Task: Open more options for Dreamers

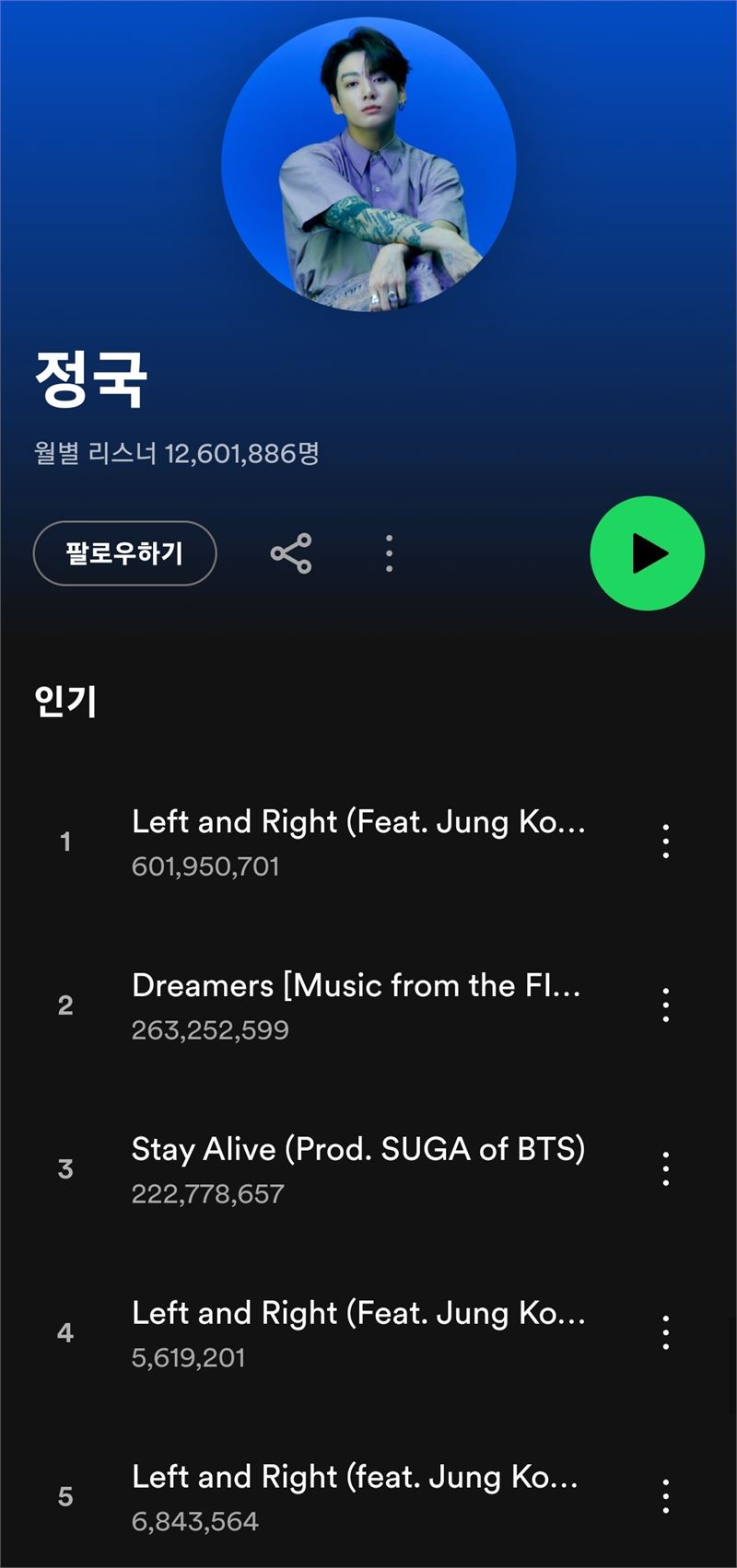Action: pyautogui.click(x=666, y=1005)
